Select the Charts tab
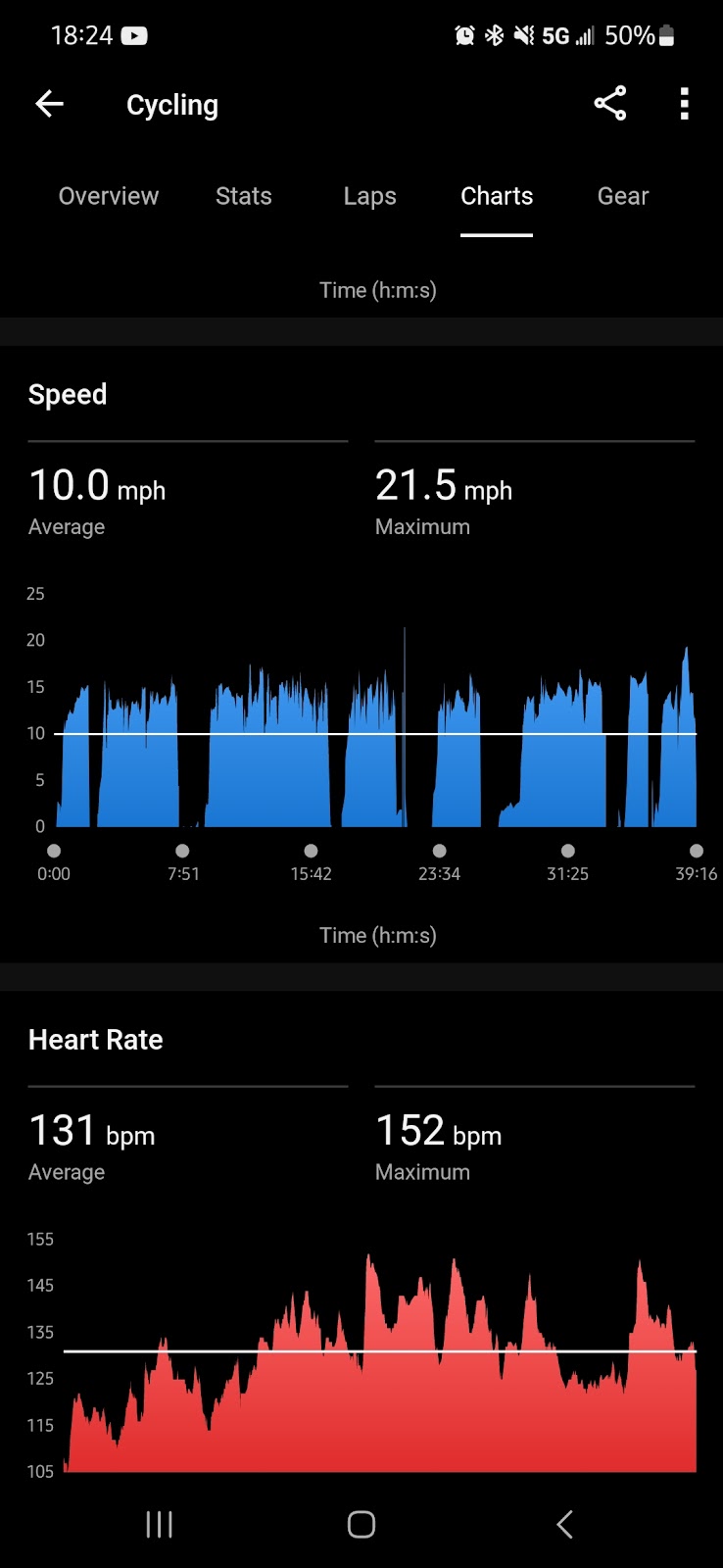 coord(497,196)
